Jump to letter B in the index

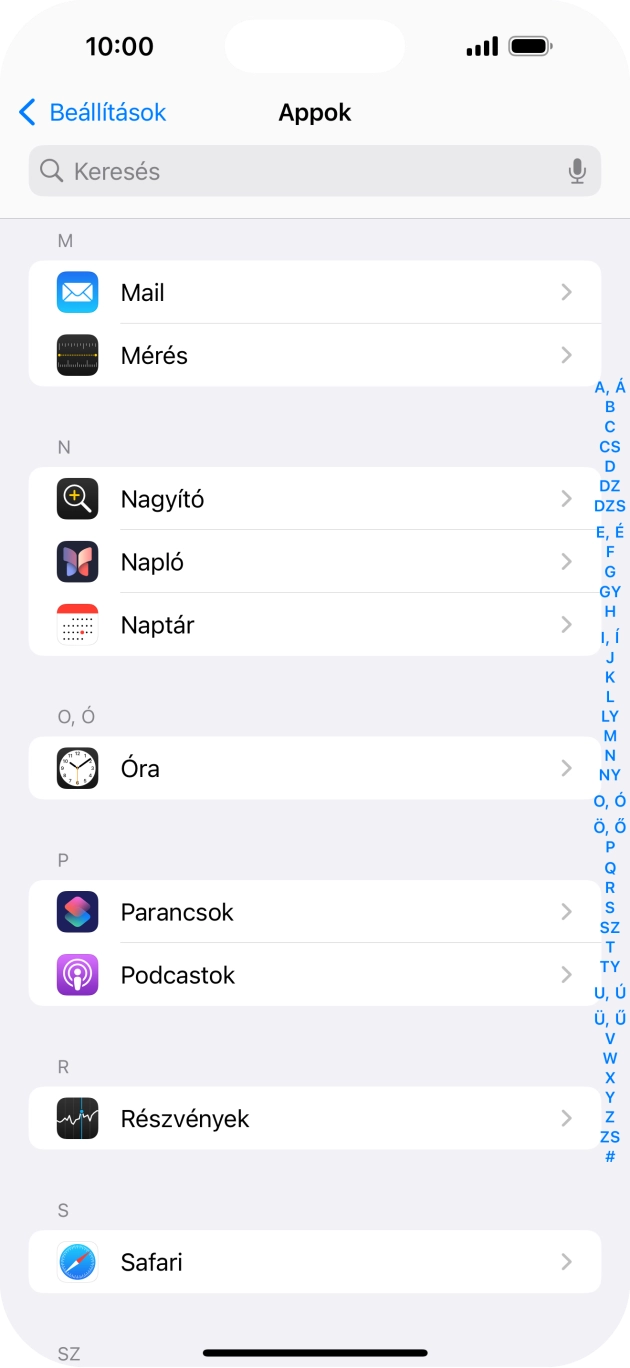pos(610,407)
